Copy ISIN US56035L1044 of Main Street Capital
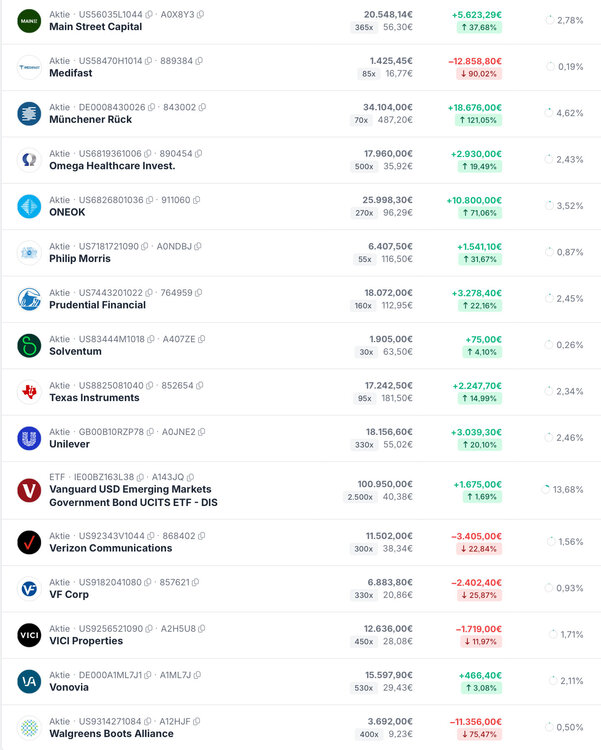Screen dimensions: 601x750 click(x=150, y=15)
